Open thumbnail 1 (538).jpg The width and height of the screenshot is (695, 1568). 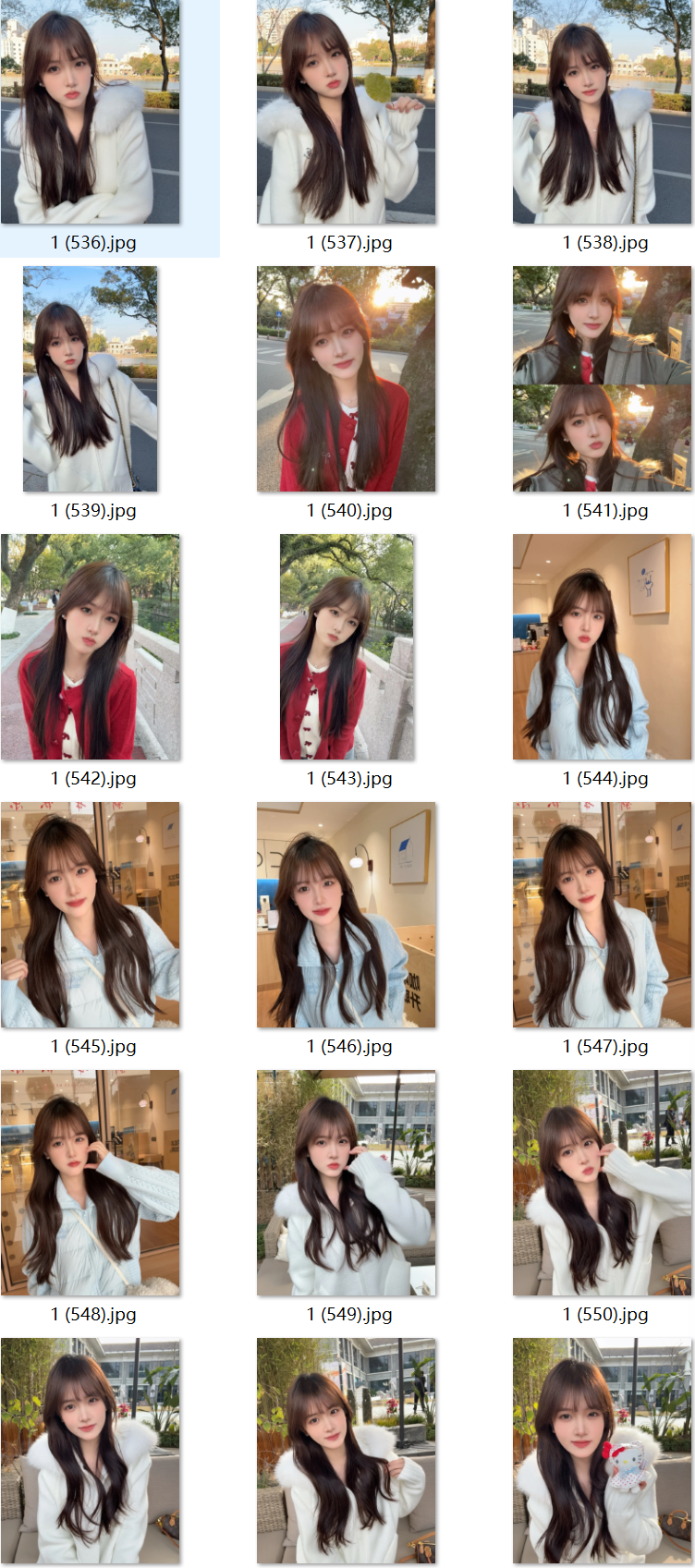coord(602,113)
